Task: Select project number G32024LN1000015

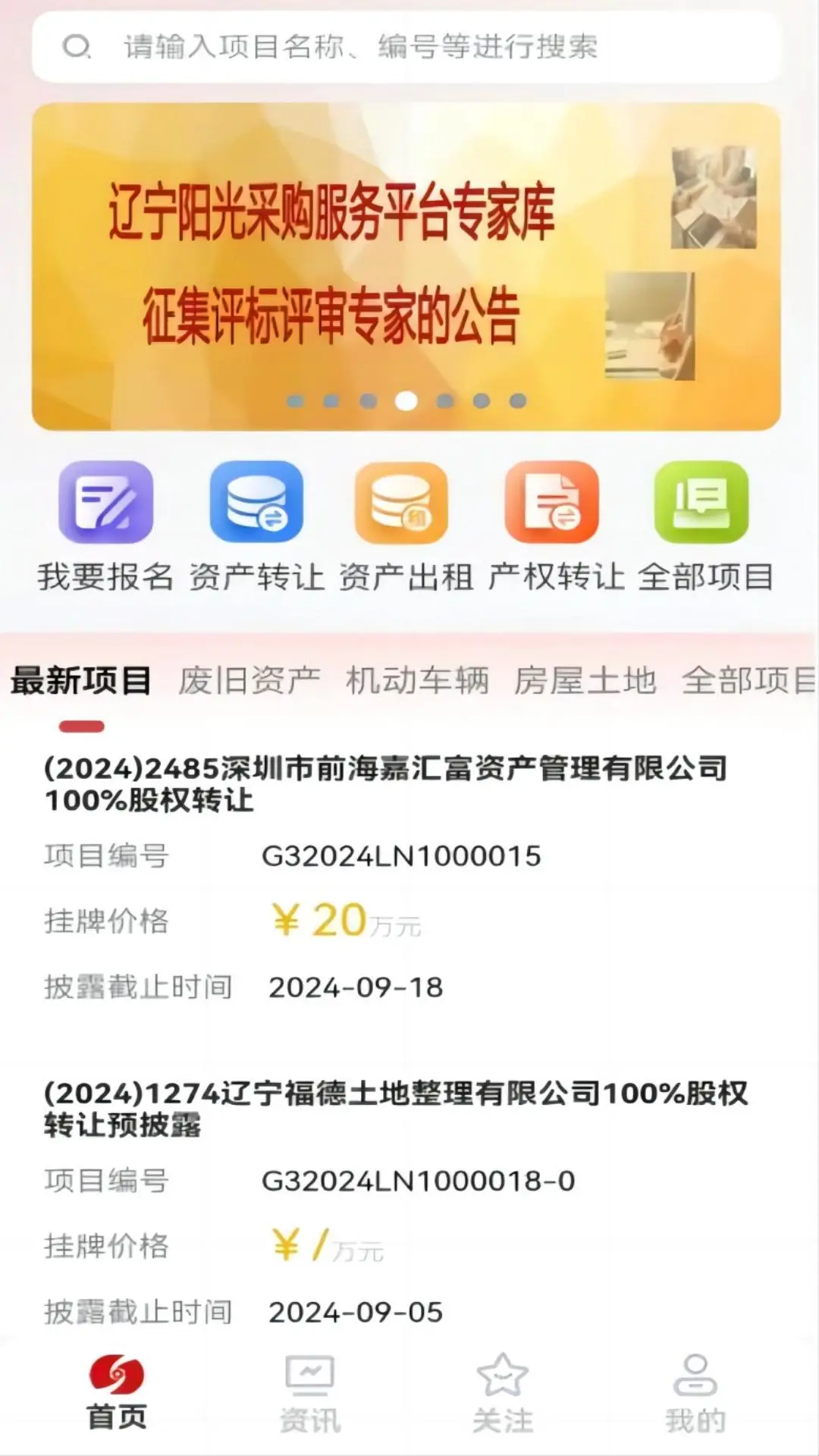Action: click(x=400, y=855)
